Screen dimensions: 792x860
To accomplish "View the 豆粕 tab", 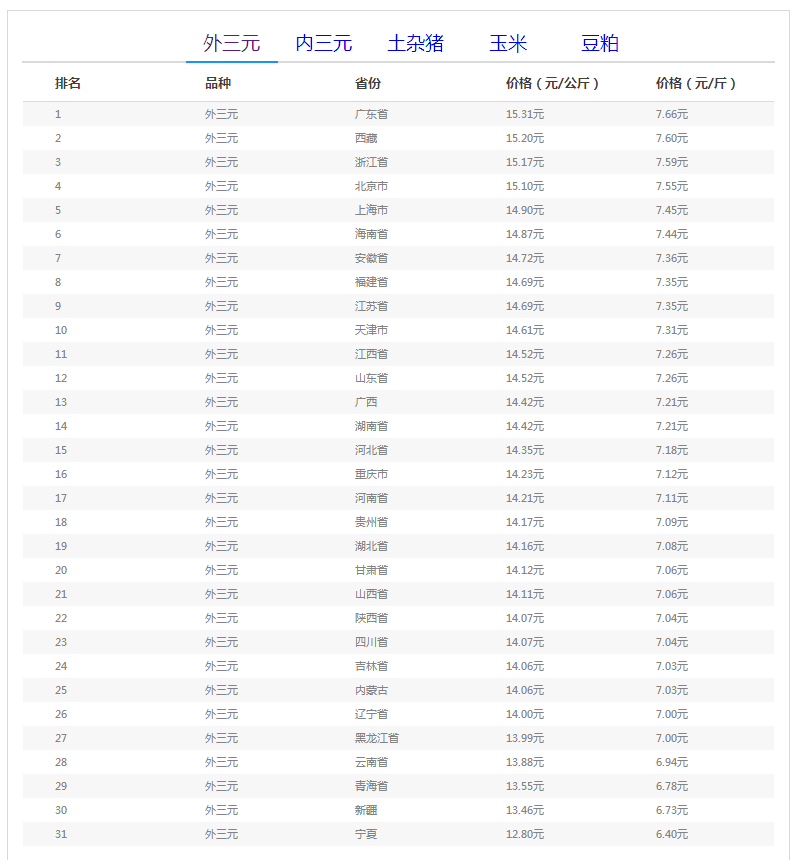I will pos(599,43).
